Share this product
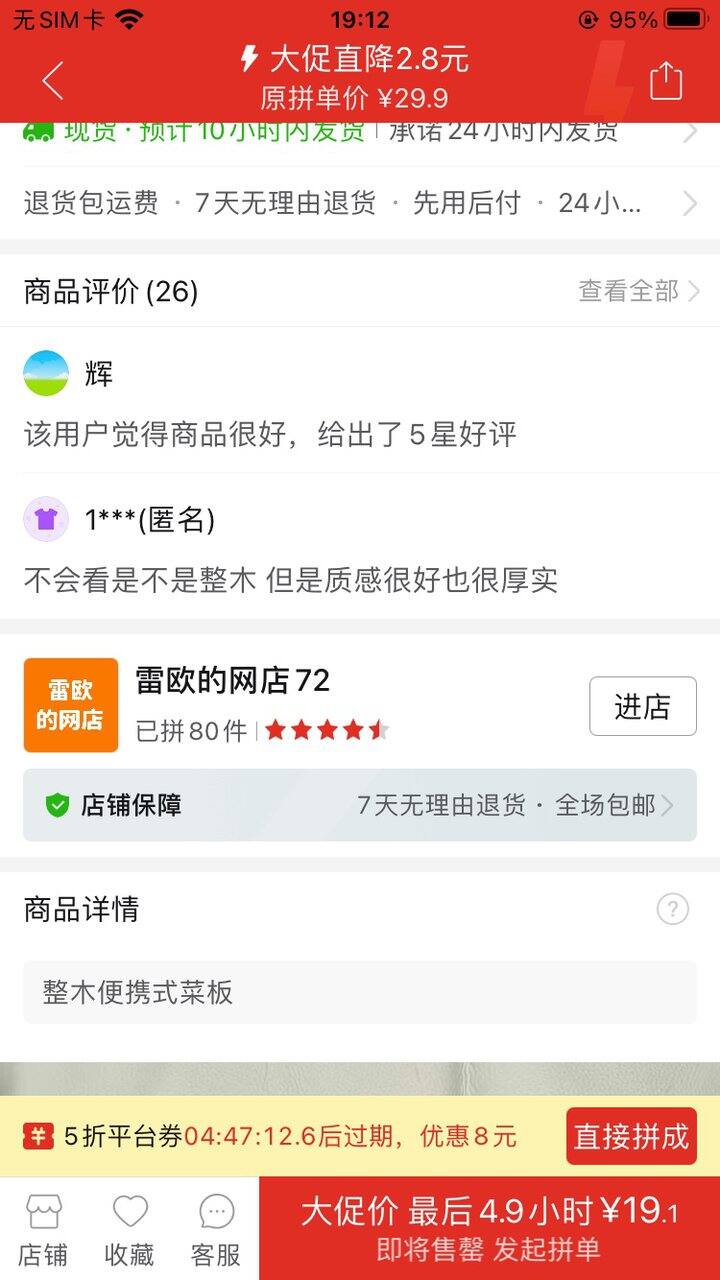The height and width of the screenshot is (1280, 720). pos(666,81)
